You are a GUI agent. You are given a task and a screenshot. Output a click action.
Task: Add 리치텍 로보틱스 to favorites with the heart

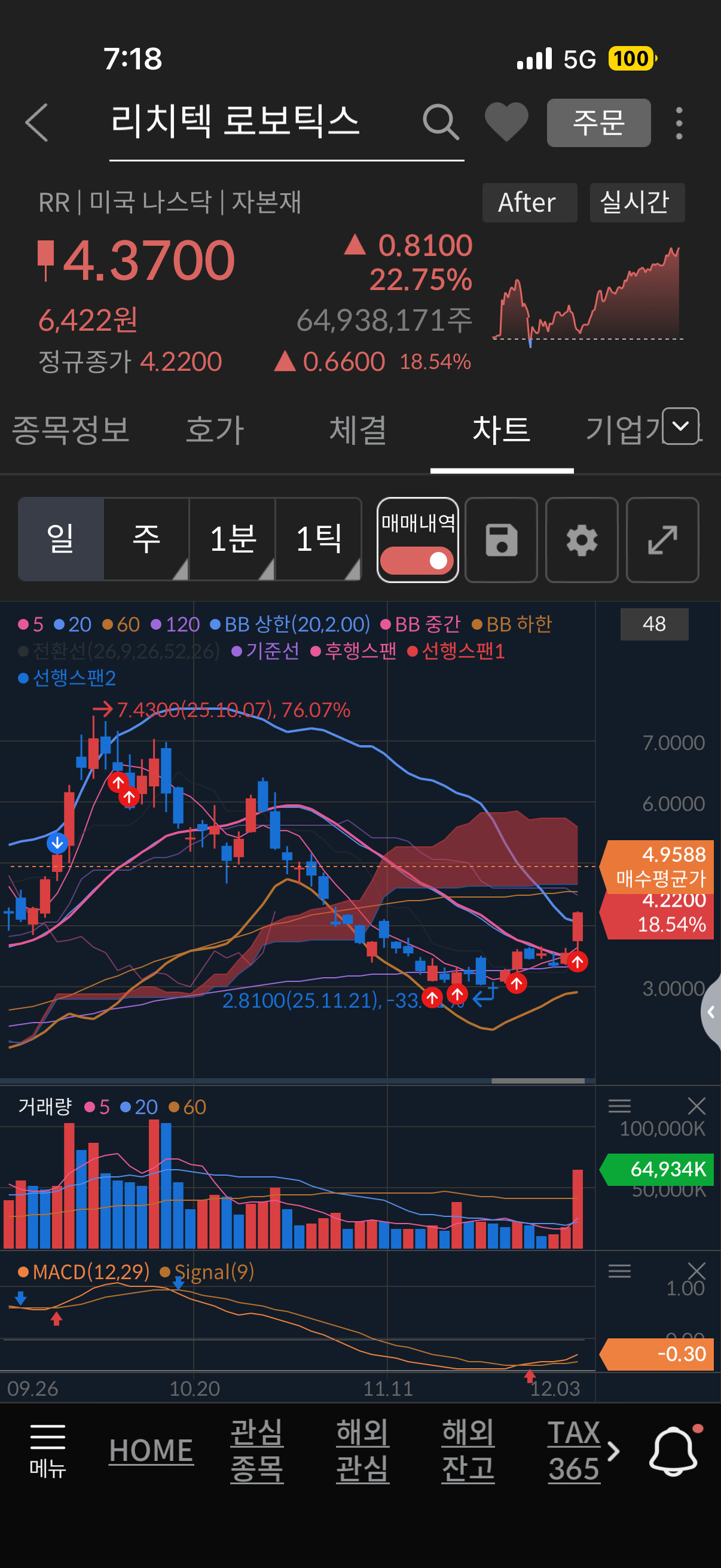[506, 123]
